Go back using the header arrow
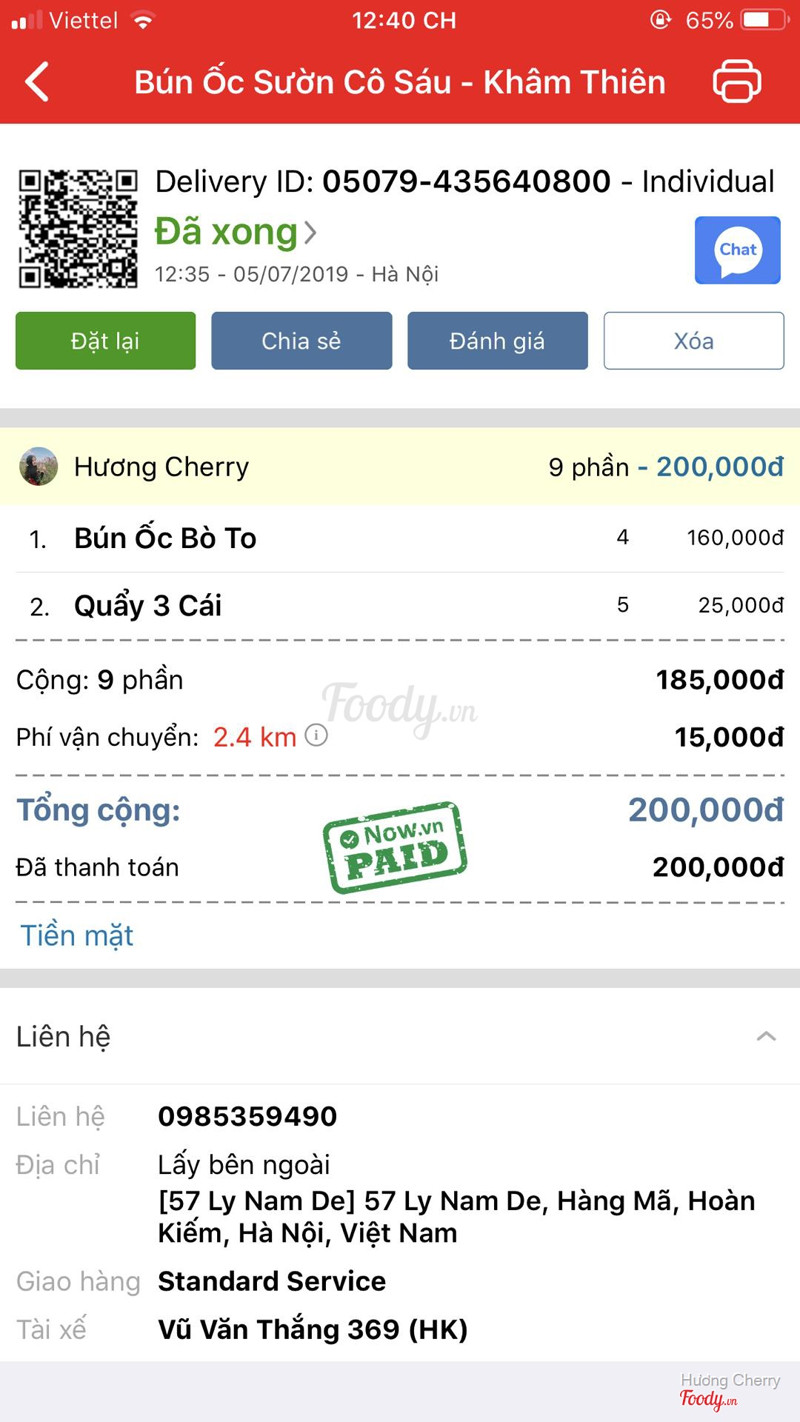The image size is (800, 1422). pyautogui.click(x=38, y=81)
